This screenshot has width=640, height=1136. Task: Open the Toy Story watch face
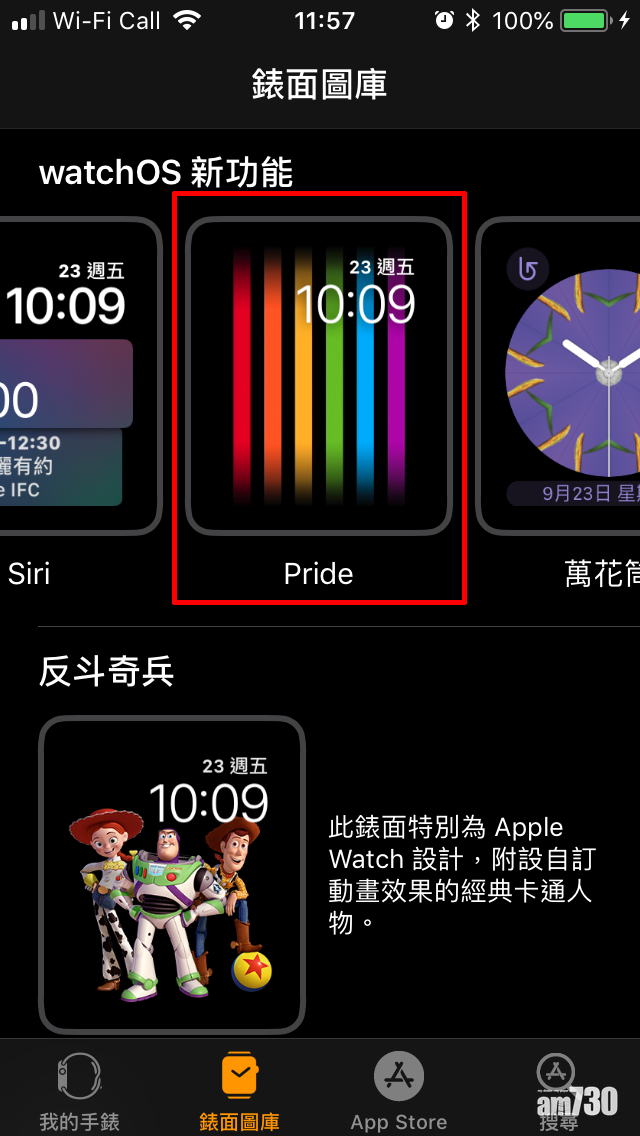click(x=171, y=875)
